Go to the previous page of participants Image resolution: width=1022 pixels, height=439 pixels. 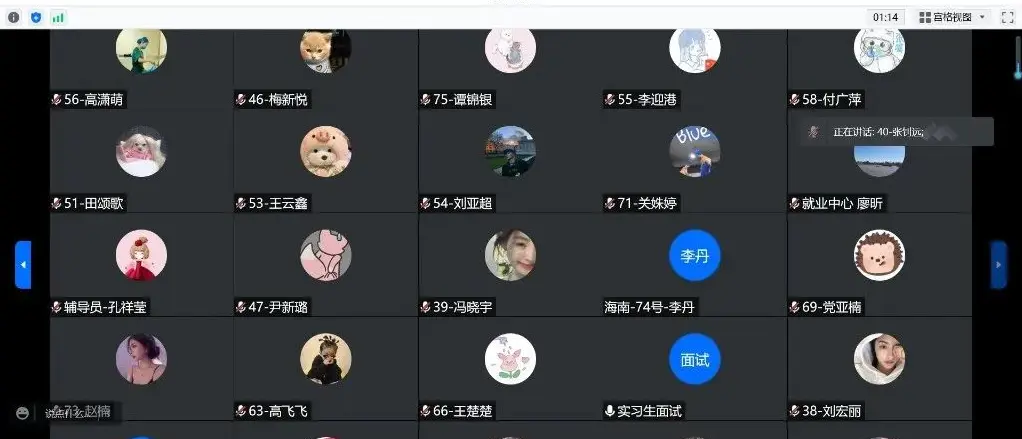(23, 265)
